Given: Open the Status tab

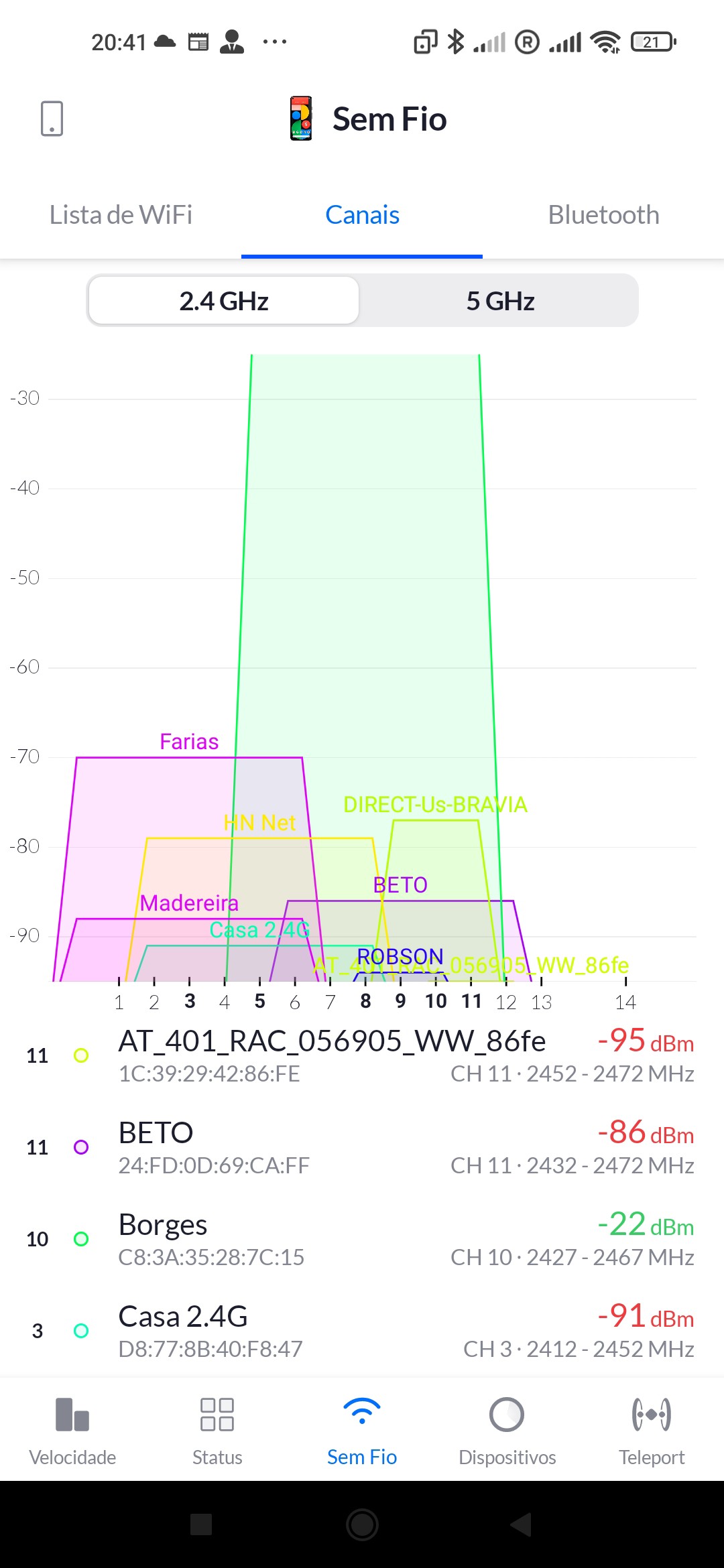Looking at the screenshot, I should [217, 1431].
